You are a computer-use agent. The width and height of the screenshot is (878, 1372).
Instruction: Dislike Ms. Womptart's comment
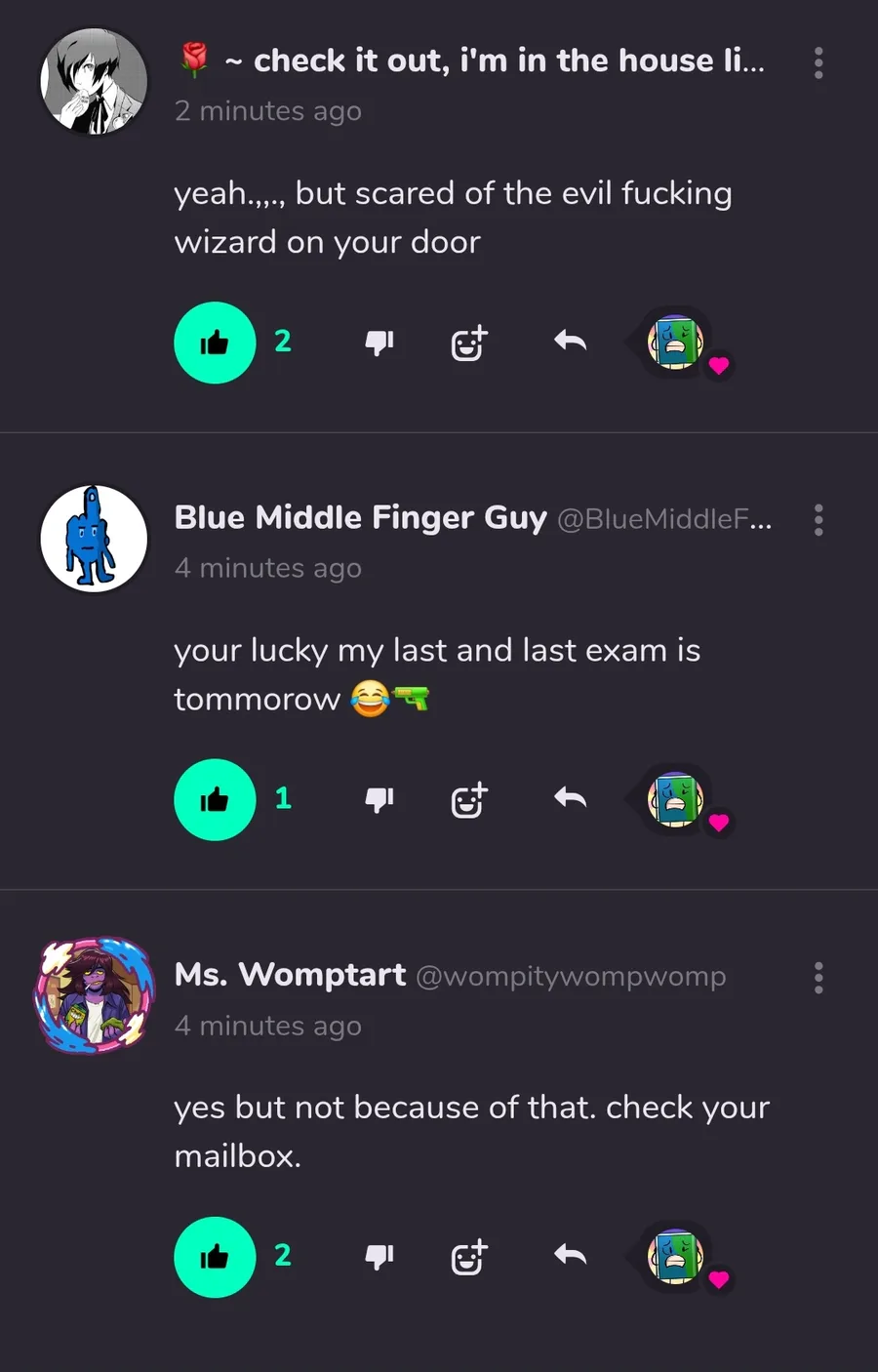point(379,1257)
